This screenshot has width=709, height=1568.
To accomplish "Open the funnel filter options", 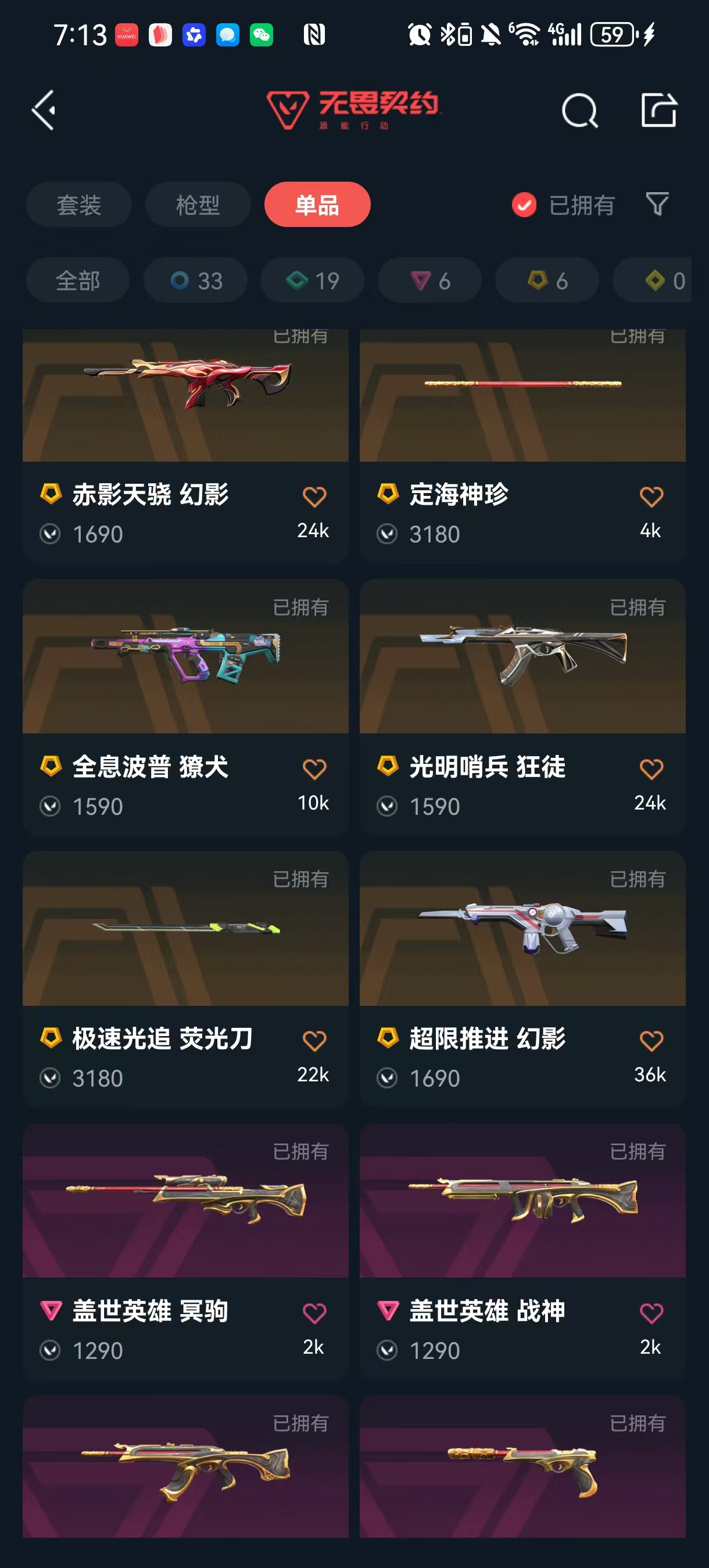I will 657,204.
